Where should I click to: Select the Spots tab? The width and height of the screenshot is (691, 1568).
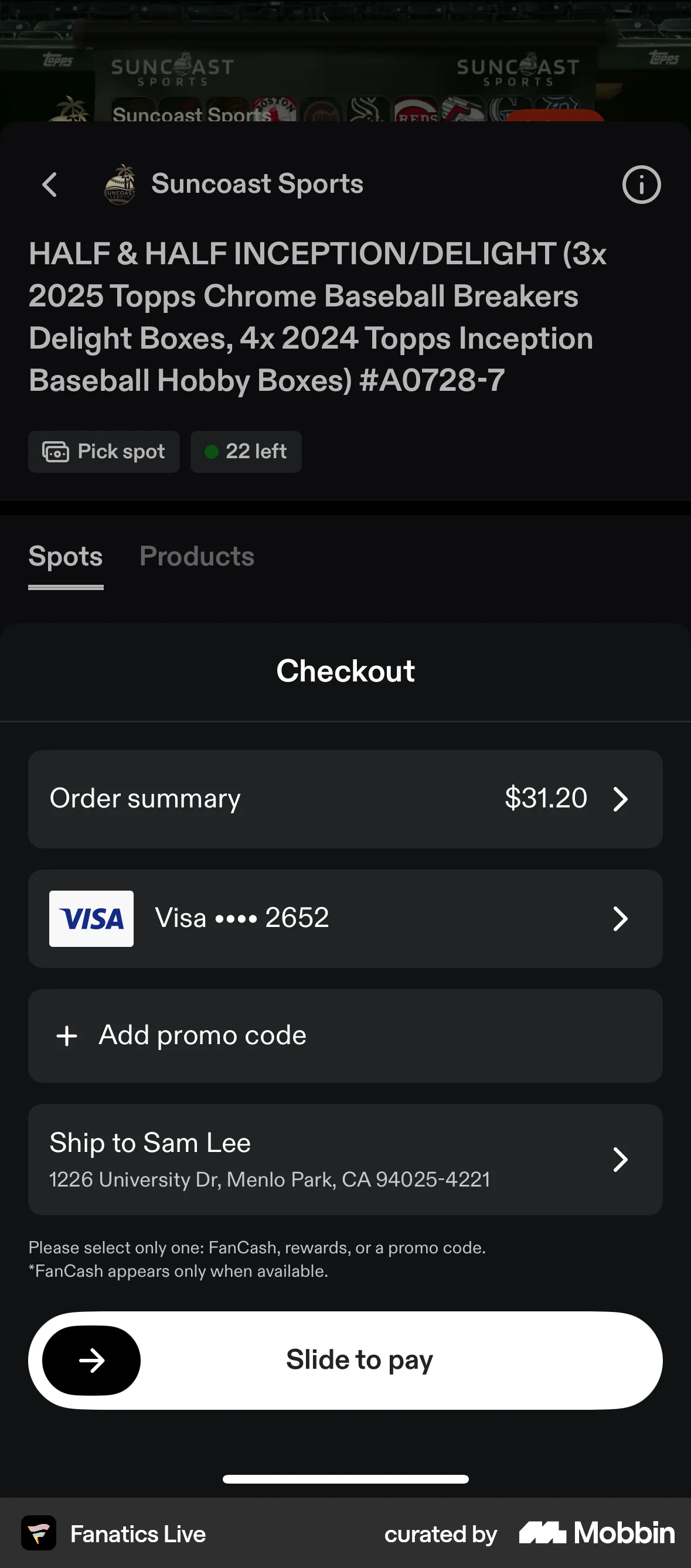tap(65, 555)
